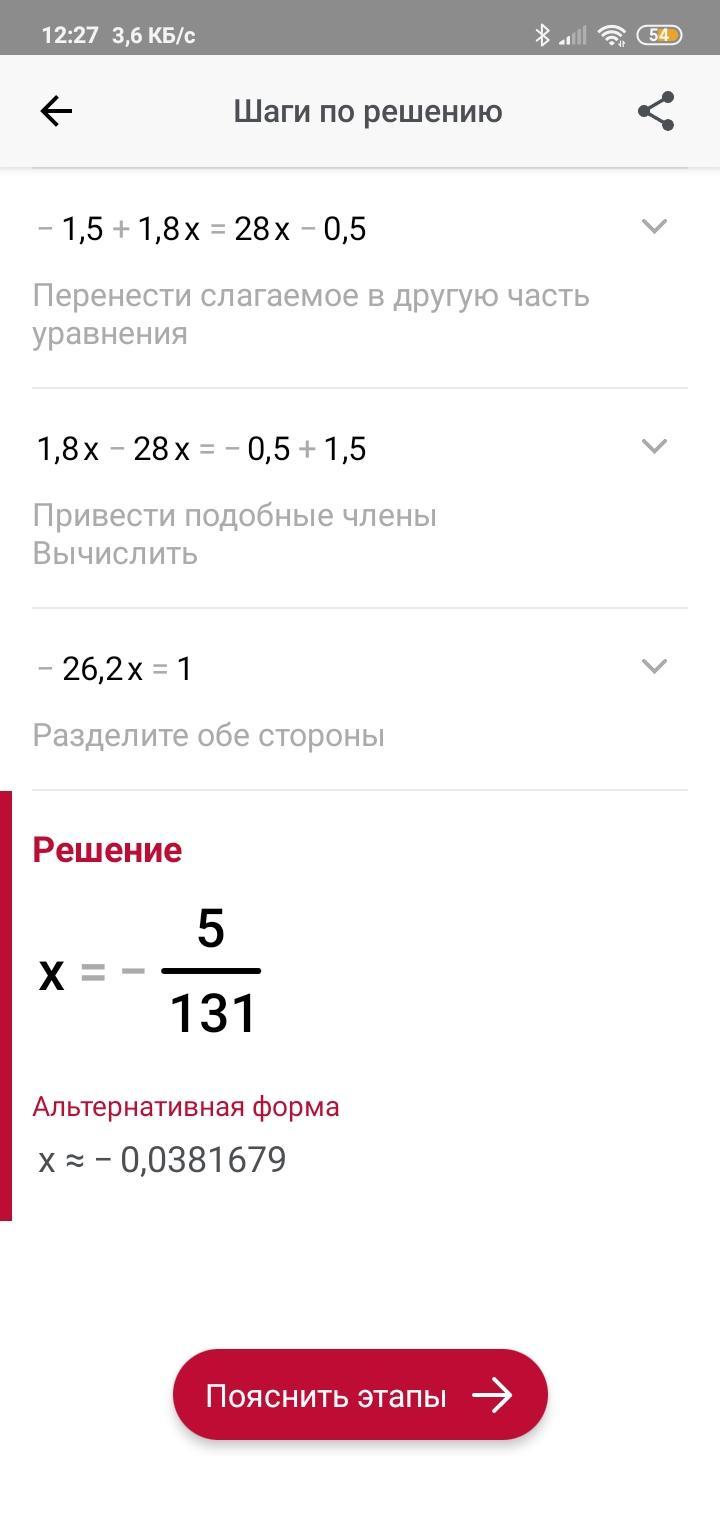The image size is (720, 1520).
Task: Tap the Пояснить этапы button
Action: coord(360,1395)
